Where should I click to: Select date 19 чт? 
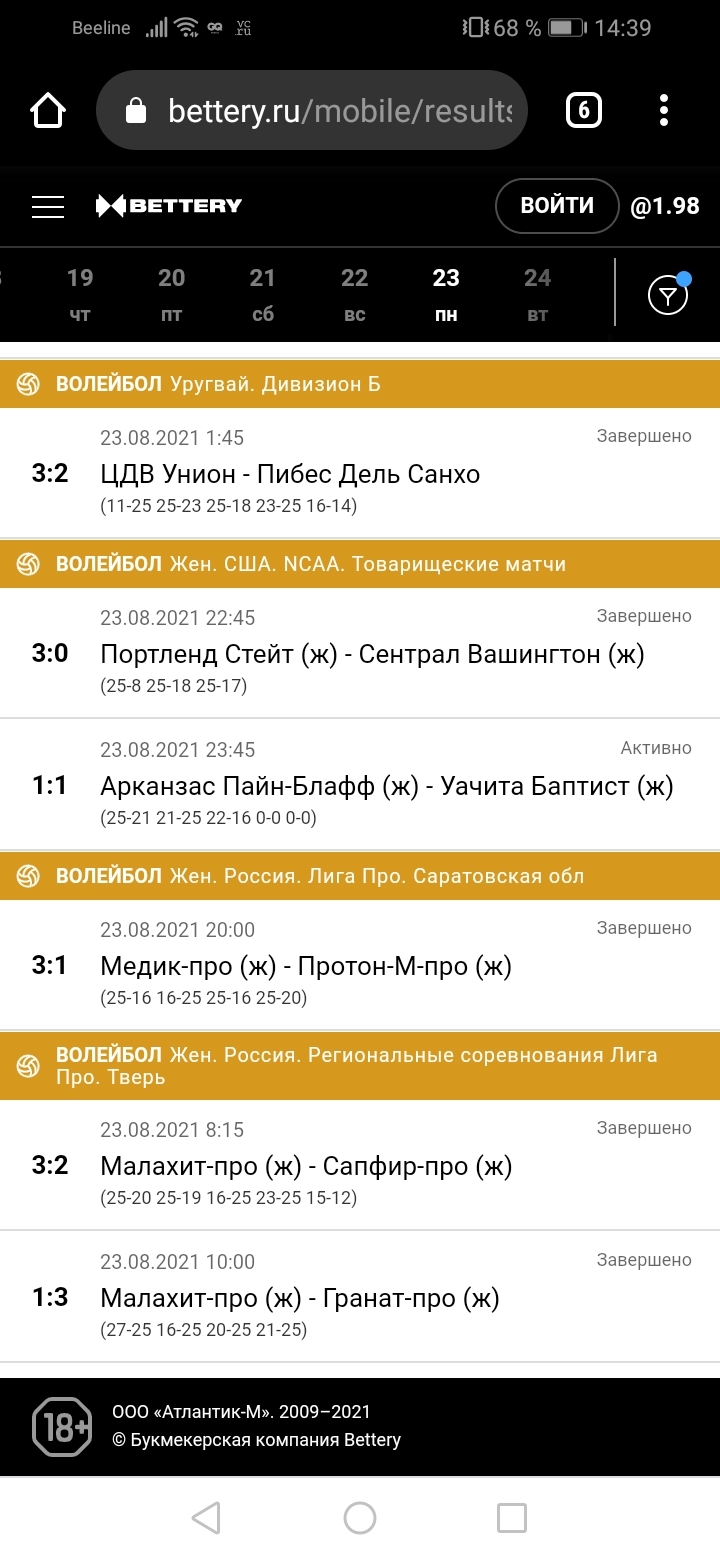(x=80, y=294)
